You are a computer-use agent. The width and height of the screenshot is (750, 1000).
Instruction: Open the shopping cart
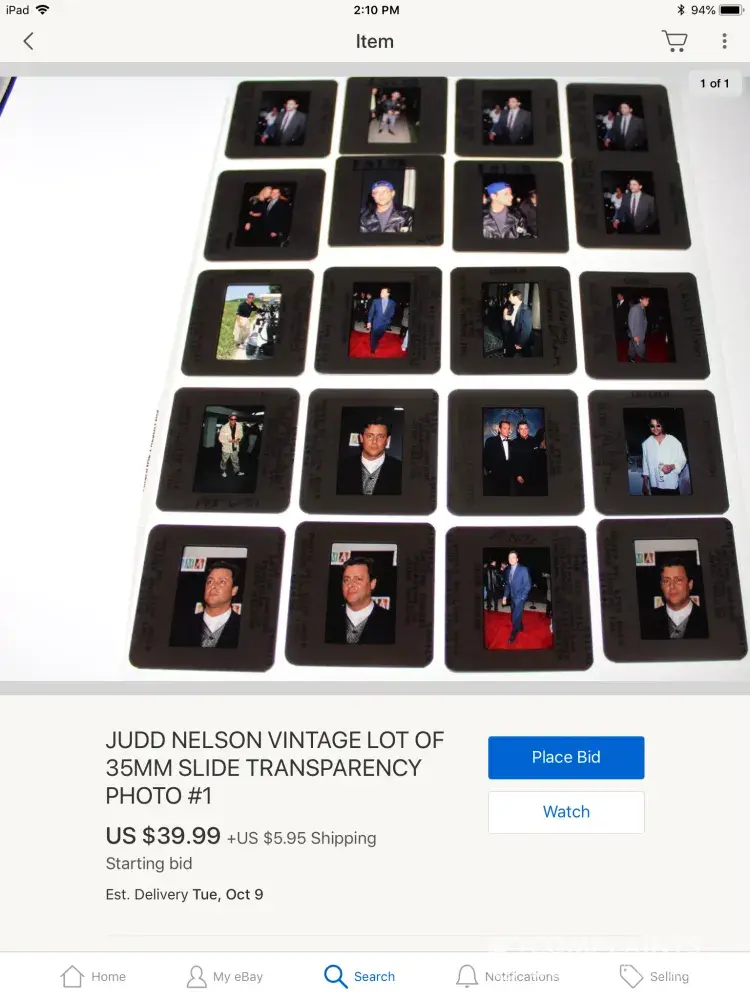pos(674,41)
